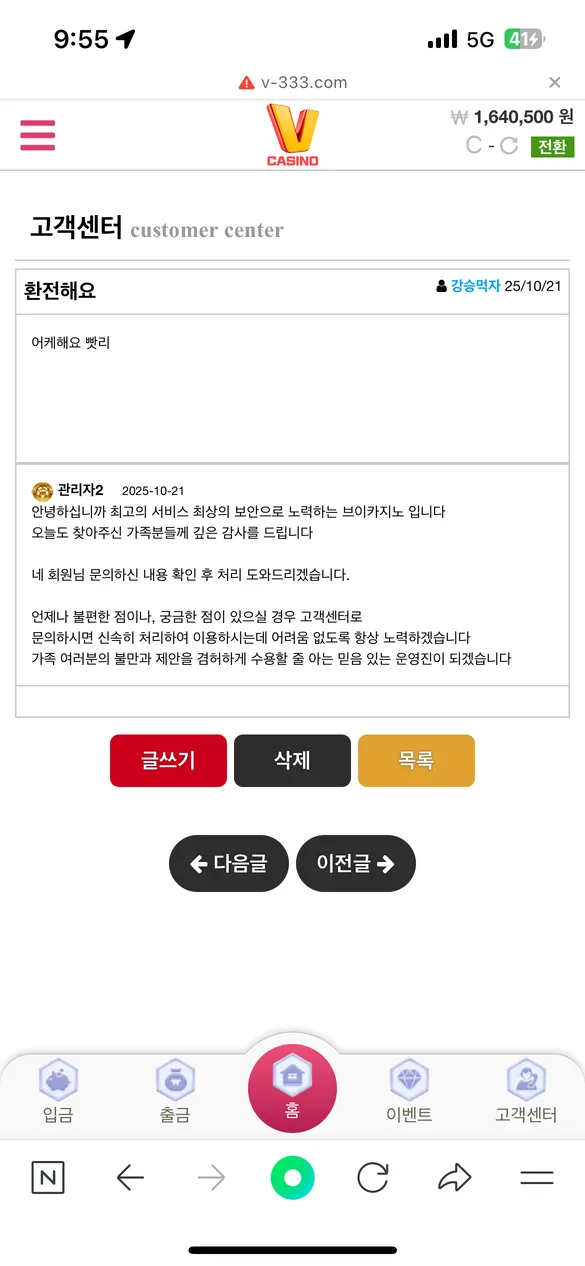Tap the red 글쓰기 button

click(x=168, y=761)
